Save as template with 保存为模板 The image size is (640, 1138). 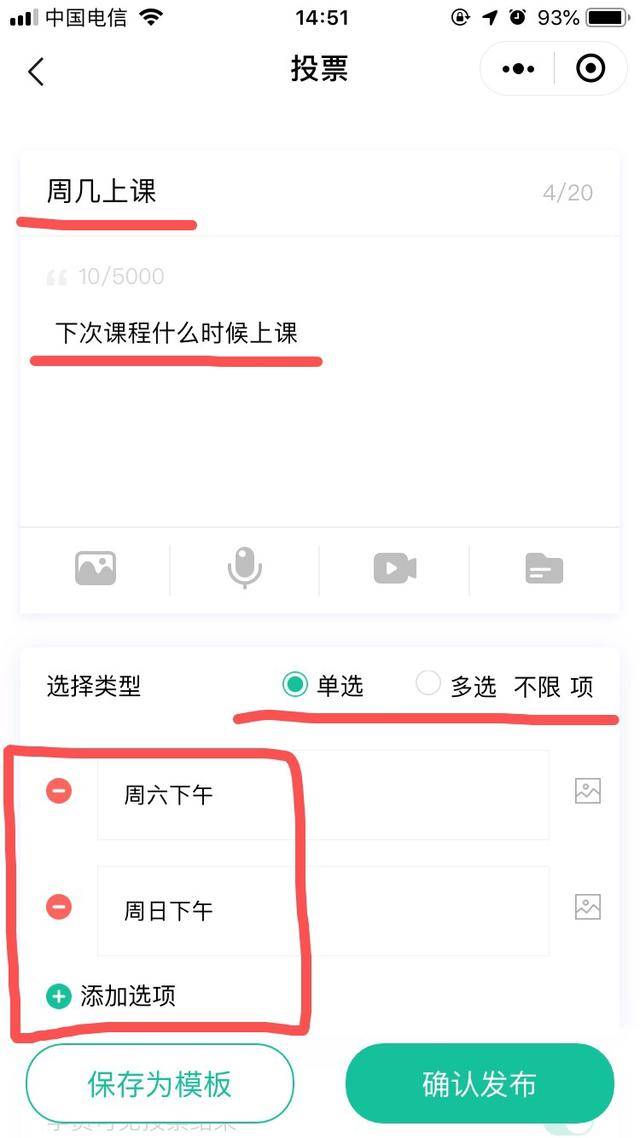[160, 1084]
